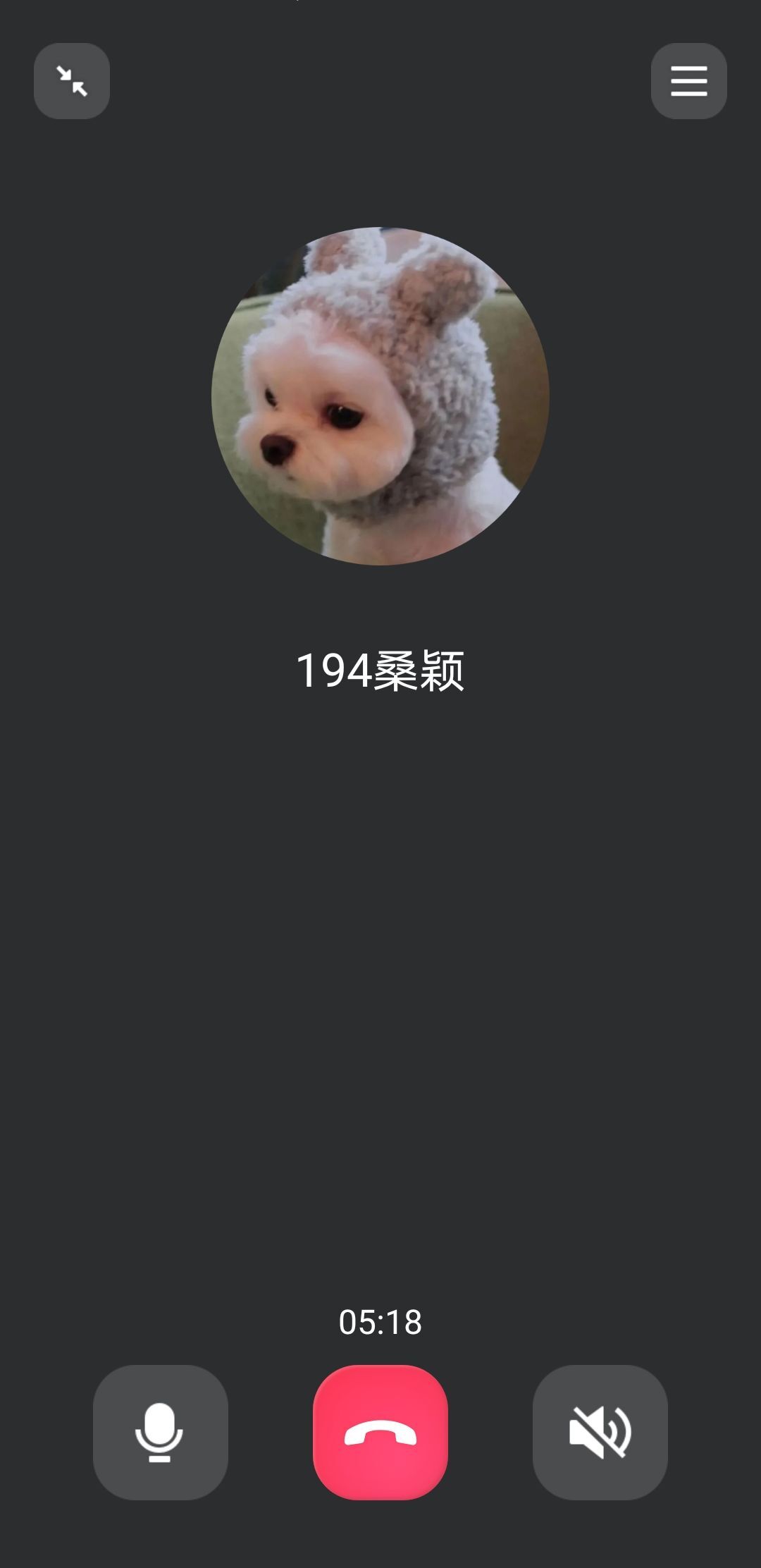Viewport: 761px width, 1568px height.
Task: Toggle the speaker
Action: [600, 1432]
